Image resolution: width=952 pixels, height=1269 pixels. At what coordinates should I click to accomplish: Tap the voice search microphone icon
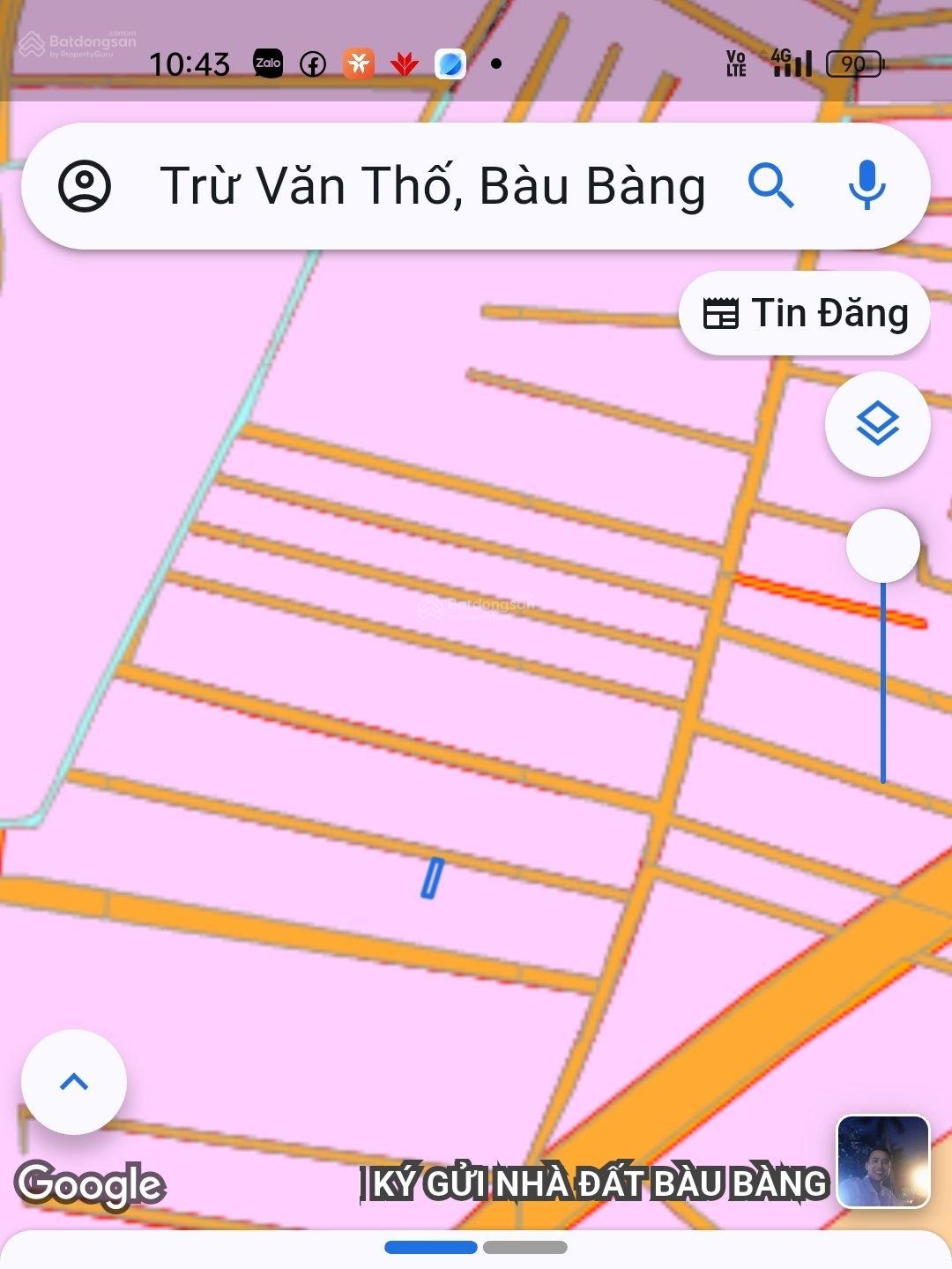866,186
